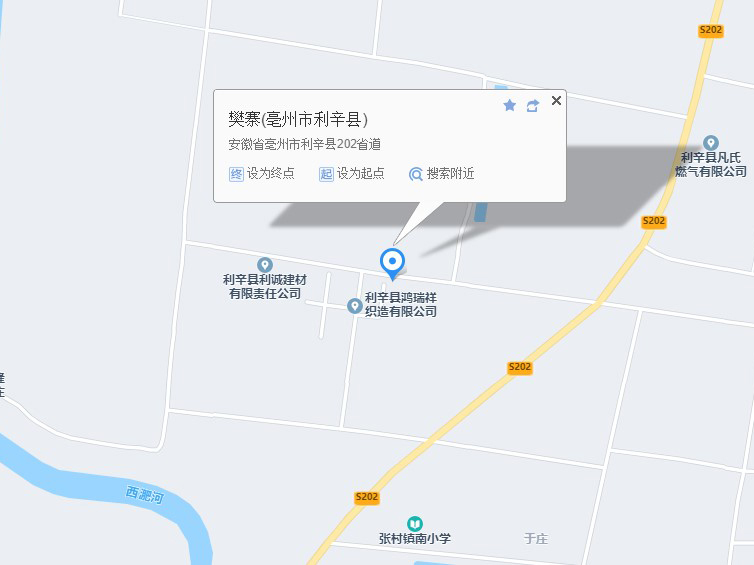Tap the blue location pin marker
Image resolution: width=754 pixels, height=565 pixels.
(x=393, y=262)
